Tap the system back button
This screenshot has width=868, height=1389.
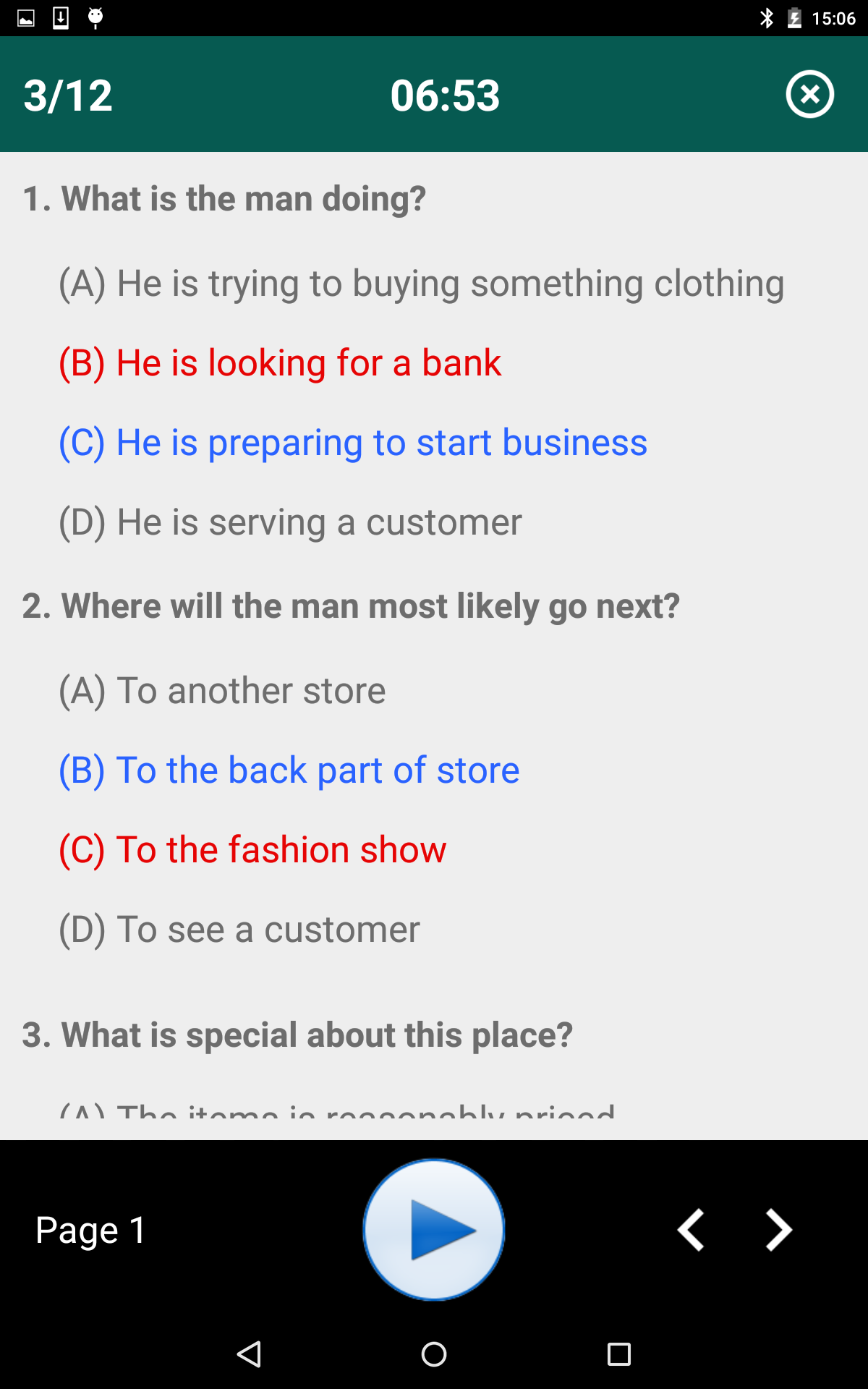249,1354
